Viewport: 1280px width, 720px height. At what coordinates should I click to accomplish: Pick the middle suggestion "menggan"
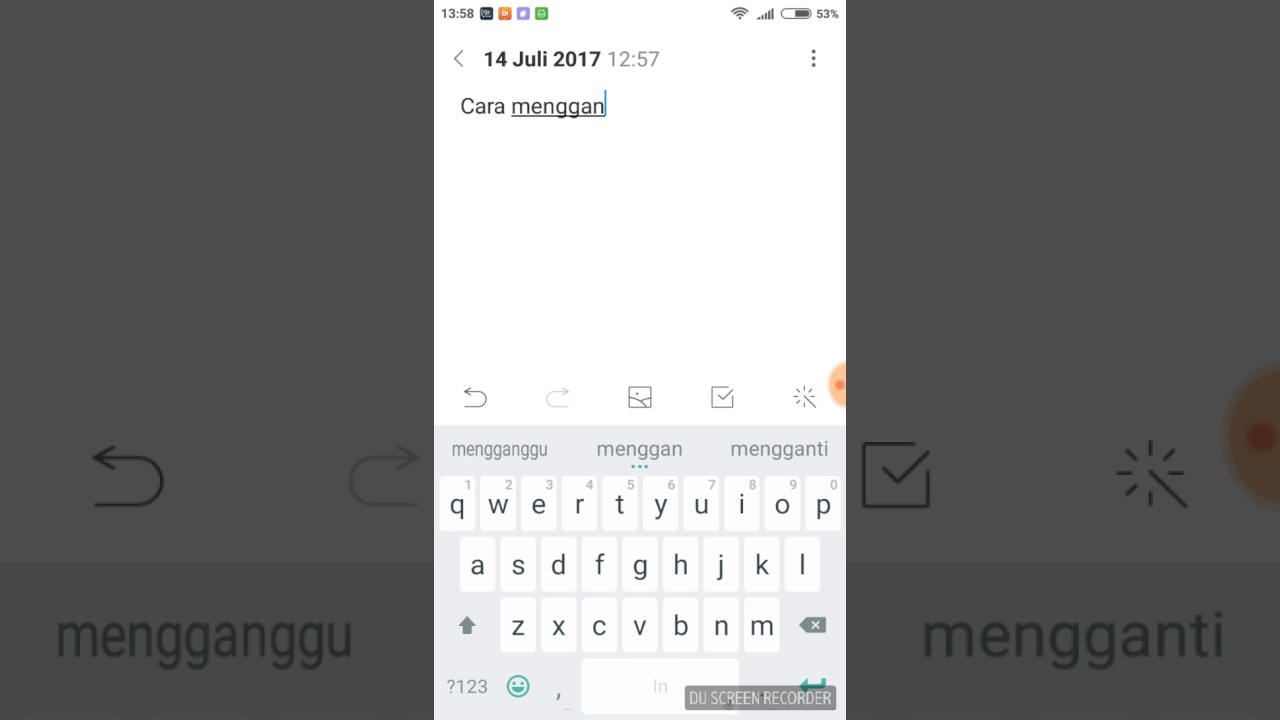[639, 449]
